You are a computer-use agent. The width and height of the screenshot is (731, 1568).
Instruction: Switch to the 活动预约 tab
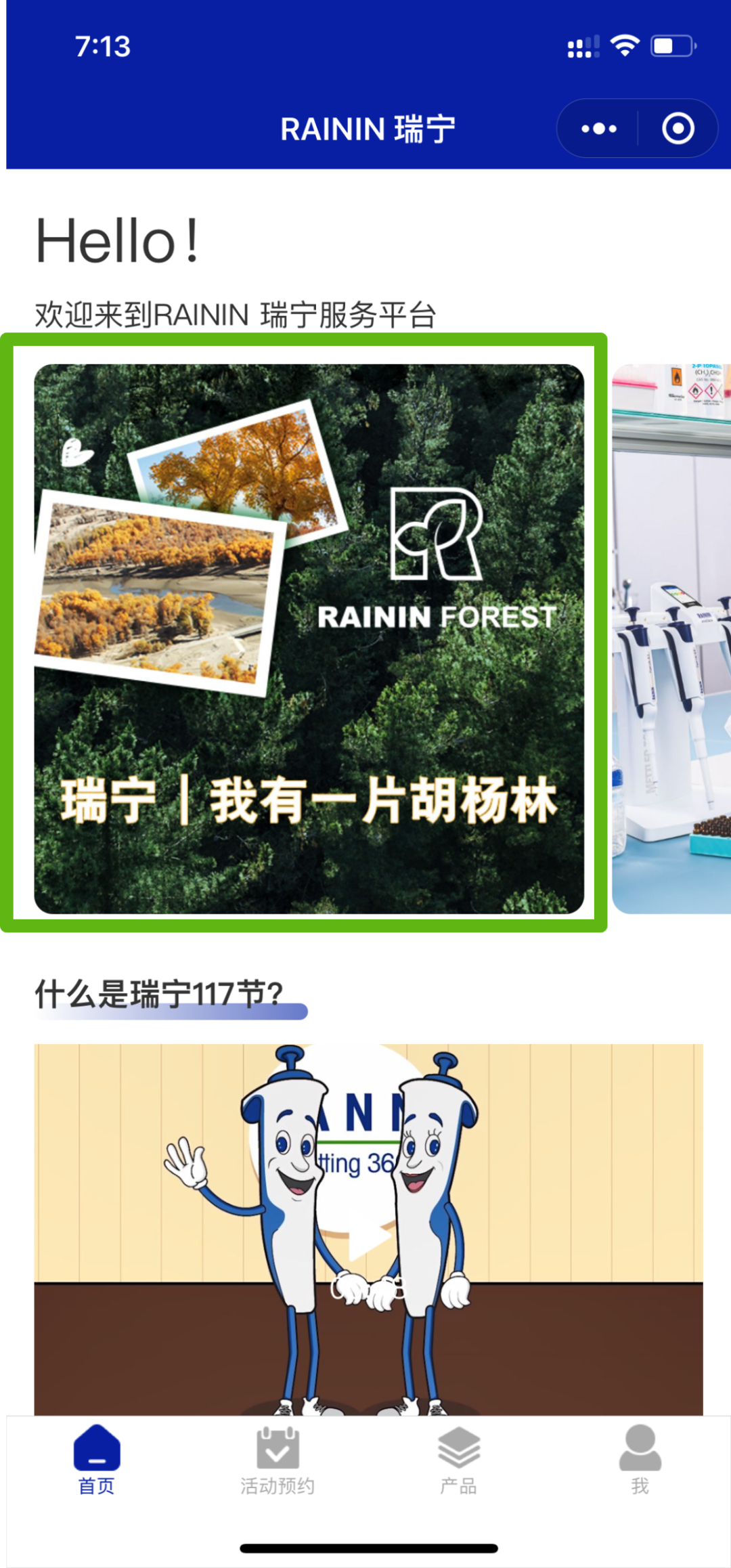pos(278,1460)
